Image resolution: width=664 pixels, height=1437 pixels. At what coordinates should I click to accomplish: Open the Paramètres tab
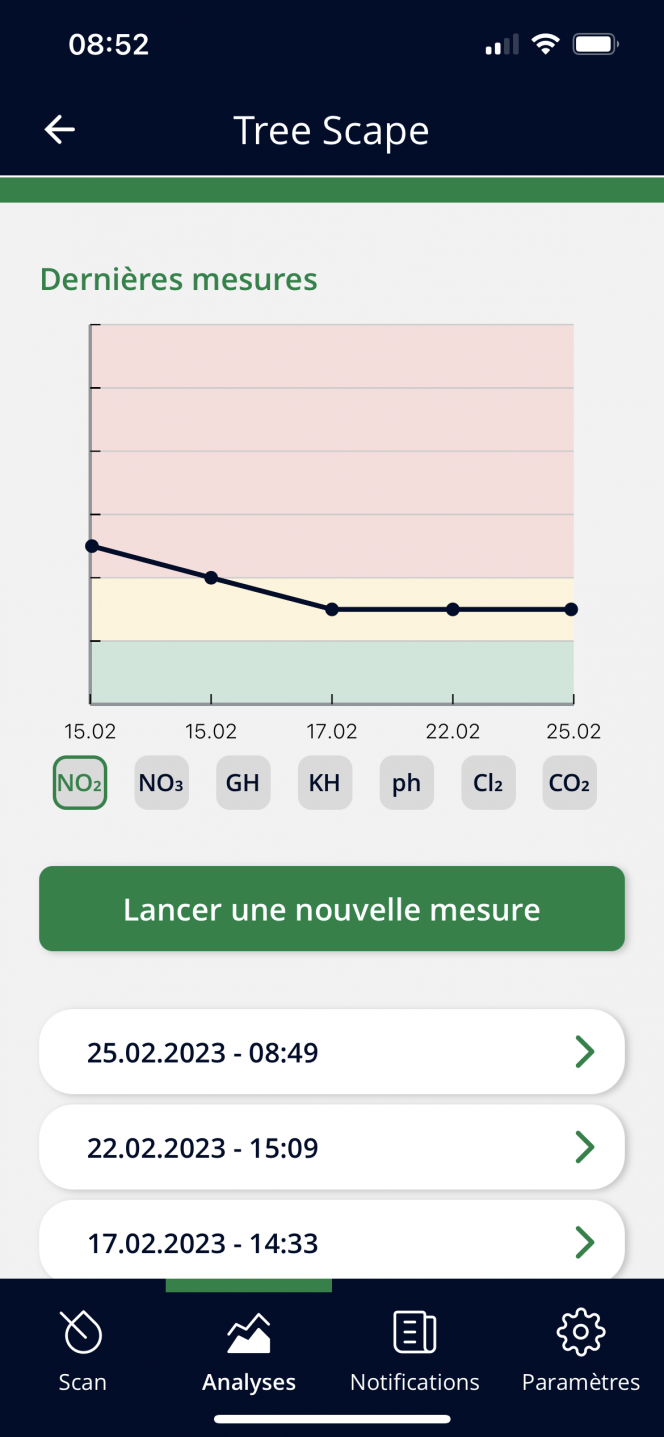[x=581, y=1351]
